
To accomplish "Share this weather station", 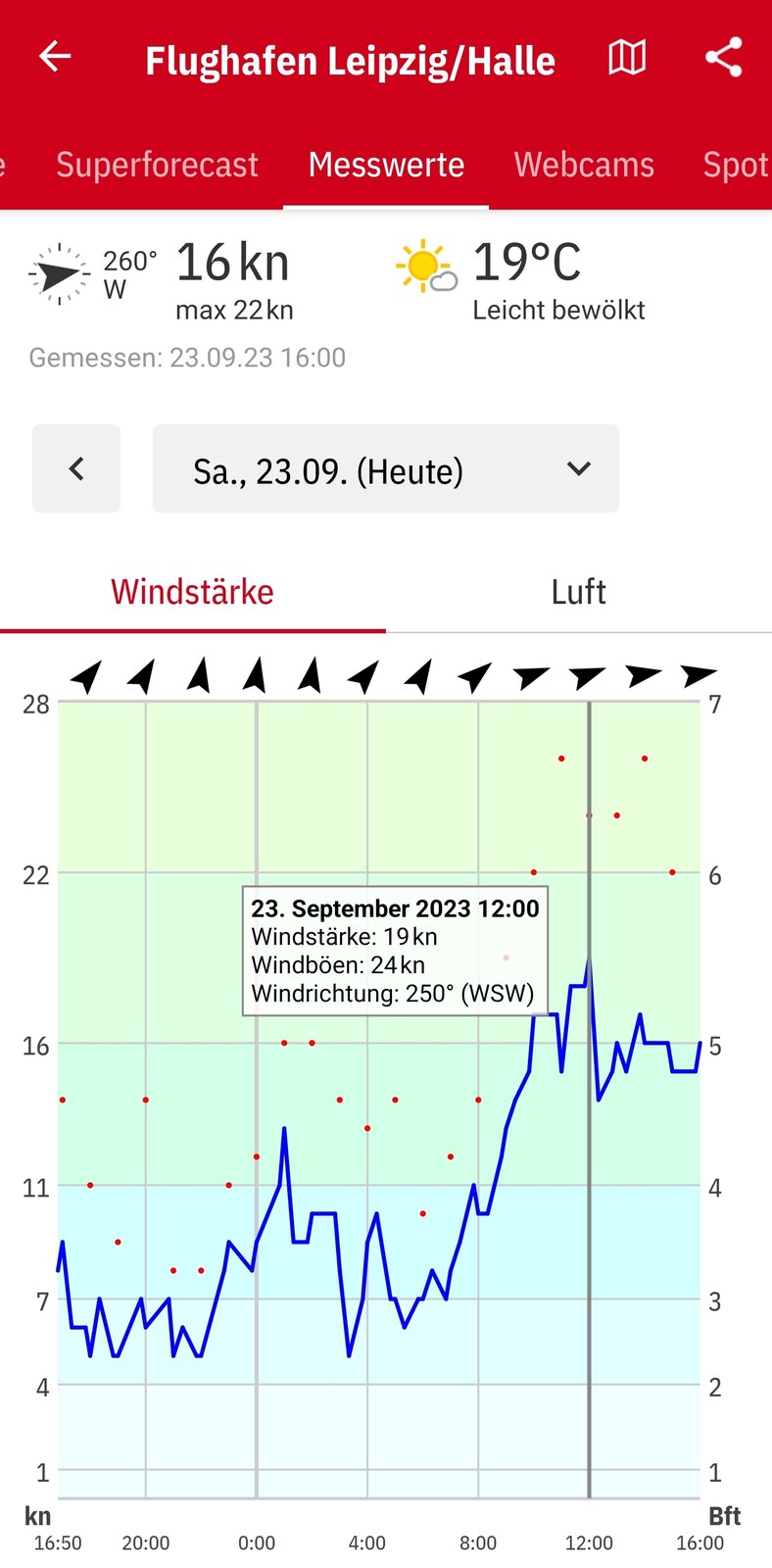I will (x=724, y=57).
